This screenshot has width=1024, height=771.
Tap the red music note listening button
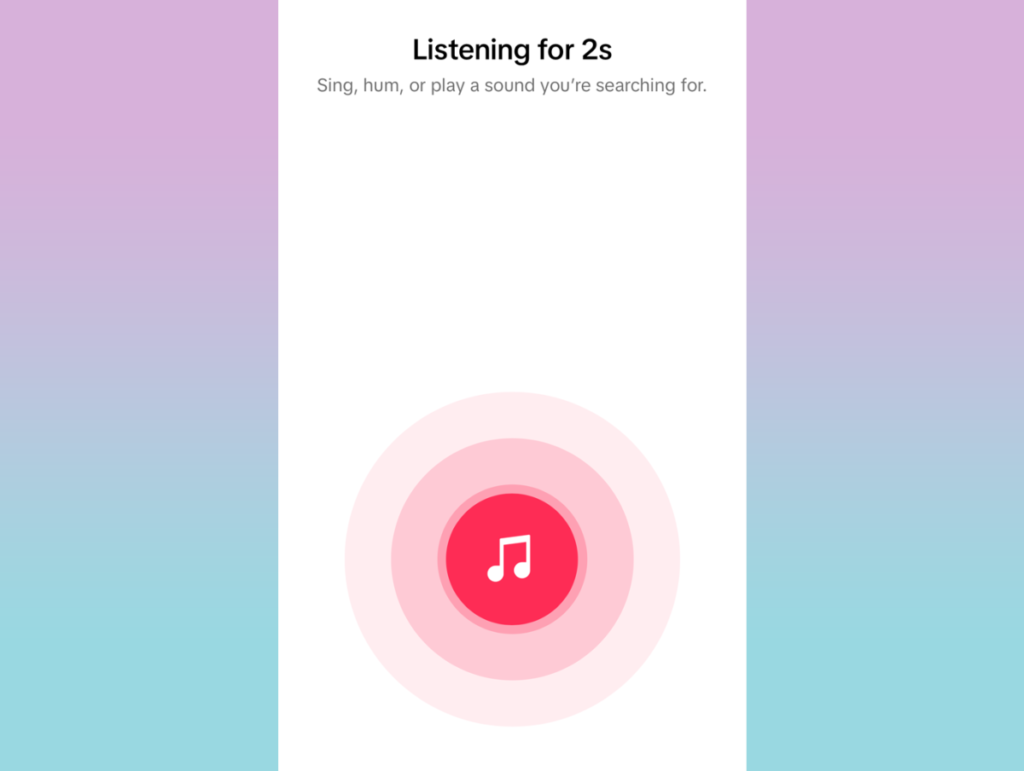click(511, 559)
